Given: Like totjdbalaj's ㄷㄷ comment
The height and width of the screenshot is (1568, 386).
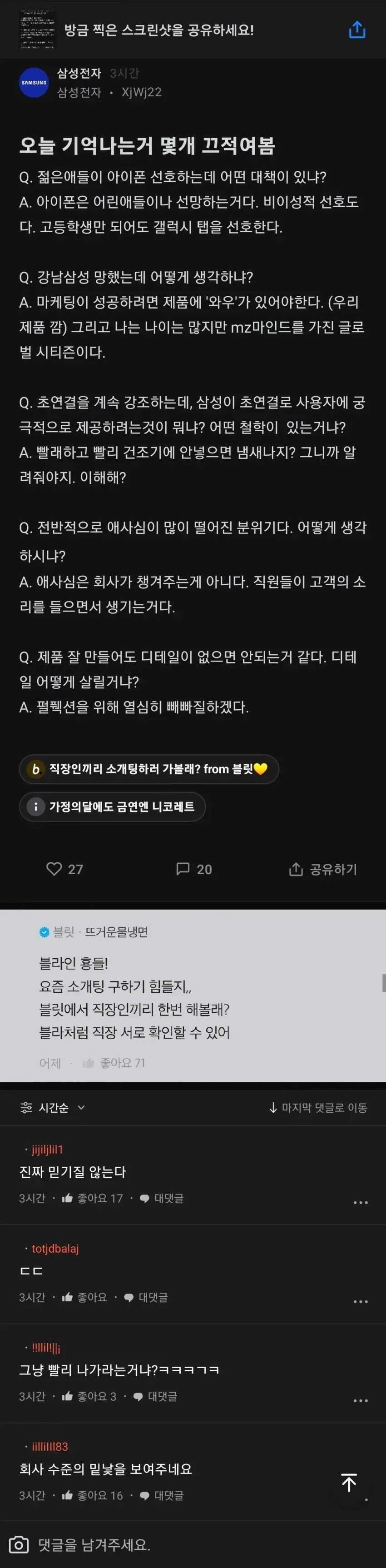Looking at the screenshot, I should (85, 1297).
